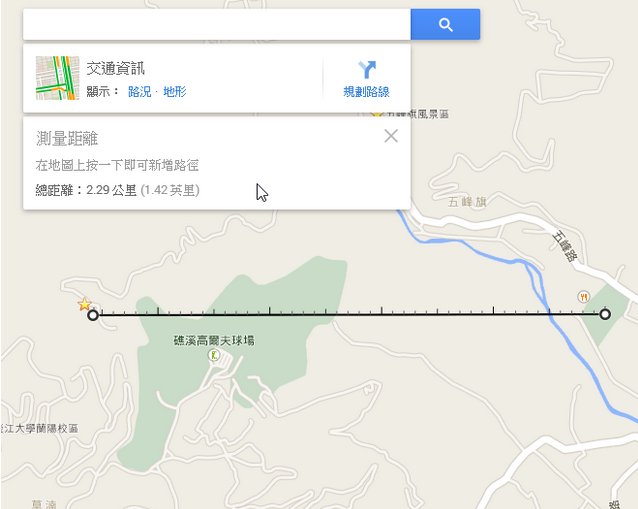Tap the blue search button
The width and height of the screenshot is (638, 509).
coord(445,24)
